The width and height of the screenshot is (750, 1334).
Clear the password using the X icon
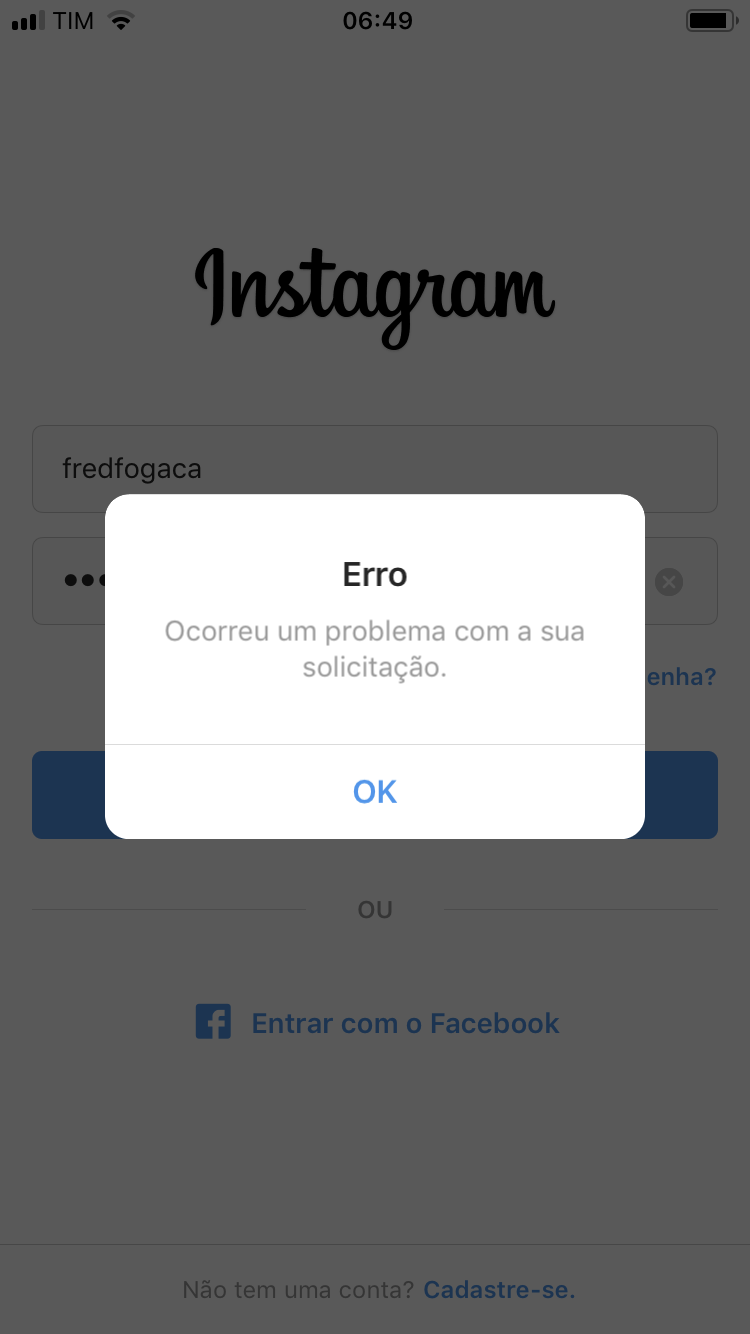coord(668,582)
